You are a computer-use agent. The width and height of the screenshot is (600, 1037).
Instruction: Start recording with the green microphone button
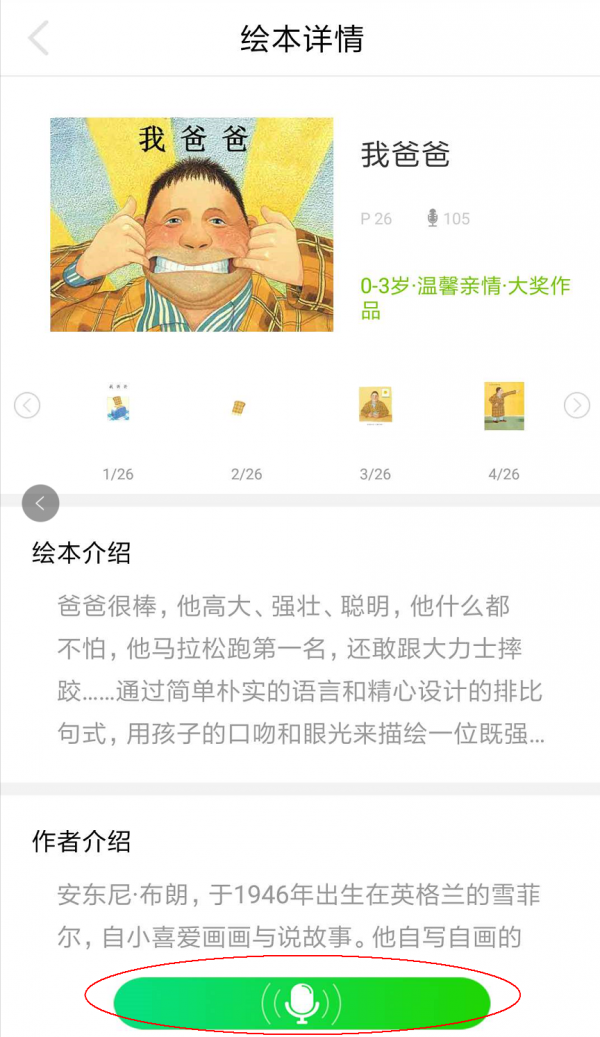coord(302,1001)
